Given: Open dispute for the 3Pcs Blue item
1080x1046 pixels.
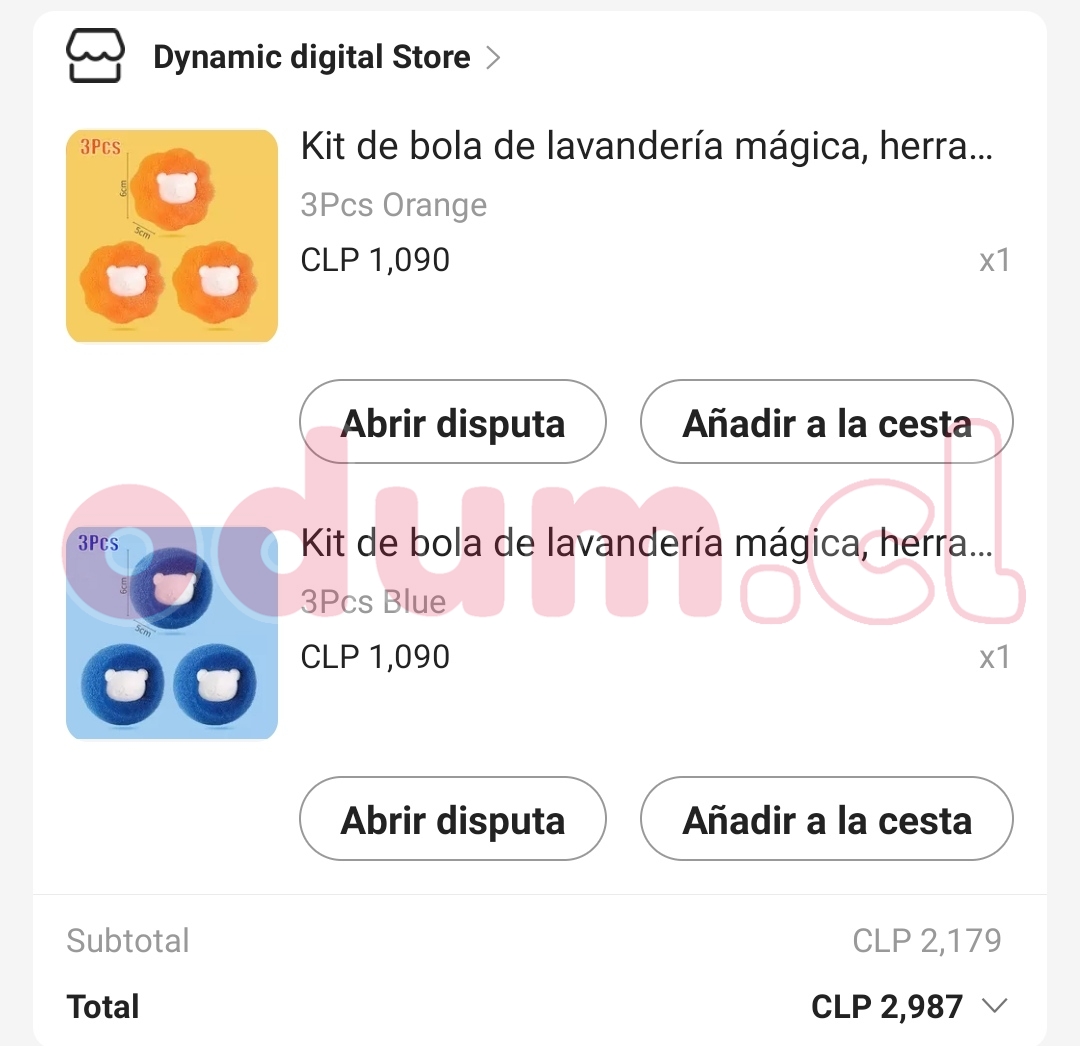Looking at the screenshot, I should (453, 820).
